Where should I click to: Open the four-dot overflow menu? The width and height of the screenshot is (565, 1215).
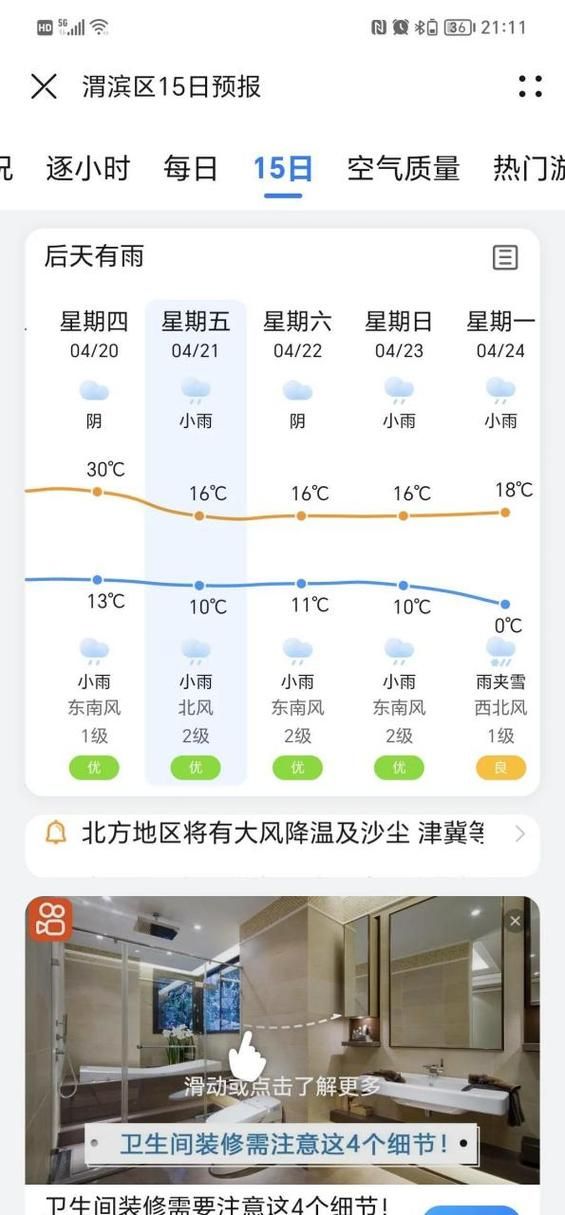tap(530, 86)
